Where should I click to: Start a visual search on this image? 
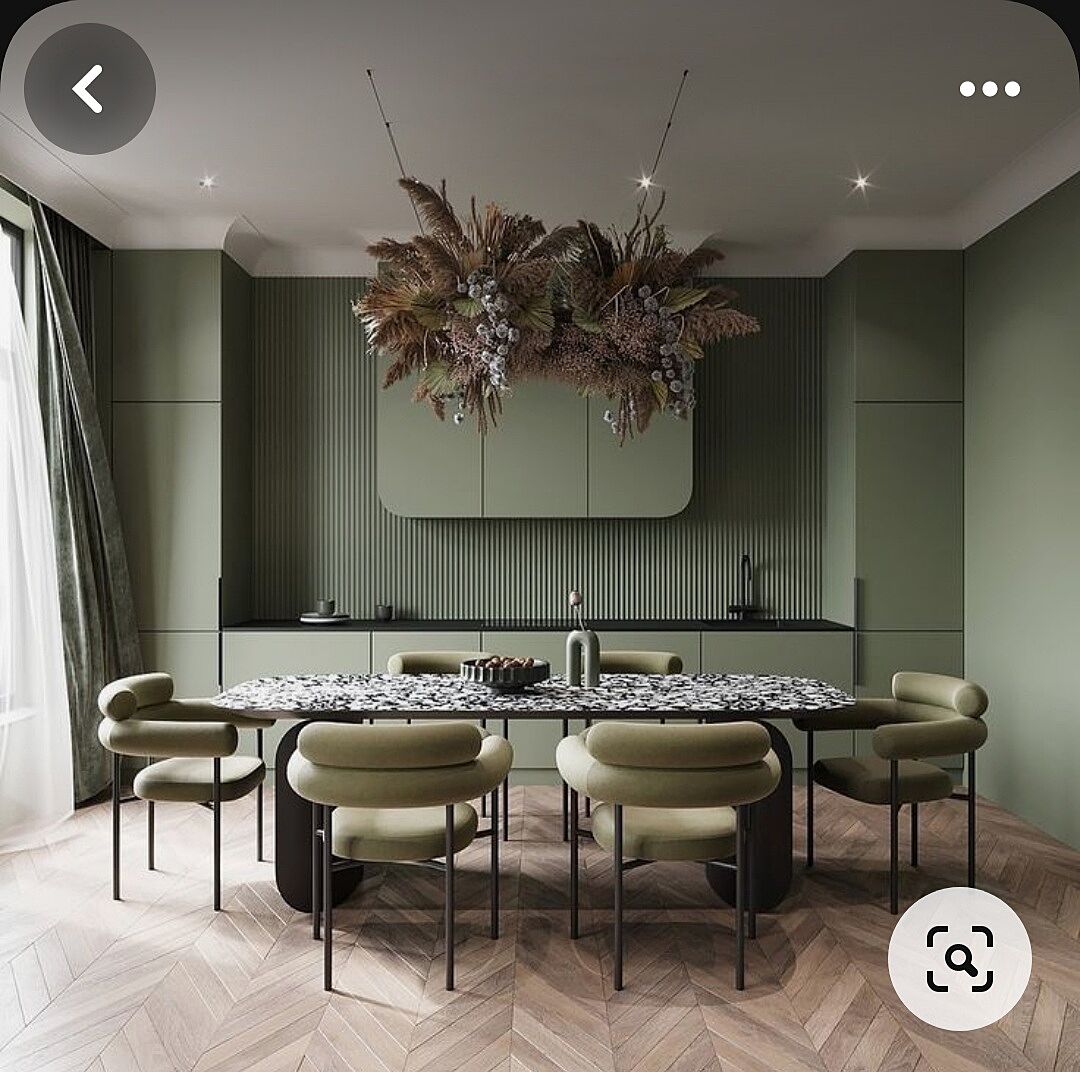[959, 959]
